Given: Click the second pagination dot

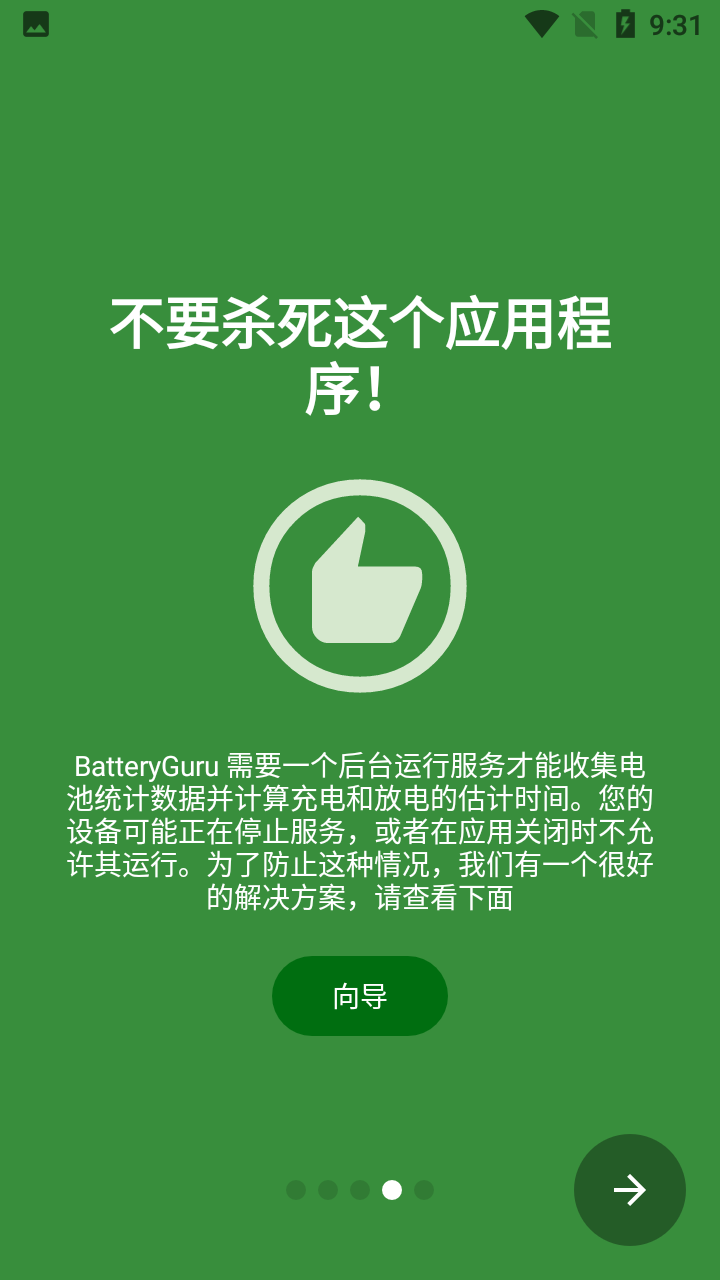Looking at the screenshot, I should pos(327,1190).
